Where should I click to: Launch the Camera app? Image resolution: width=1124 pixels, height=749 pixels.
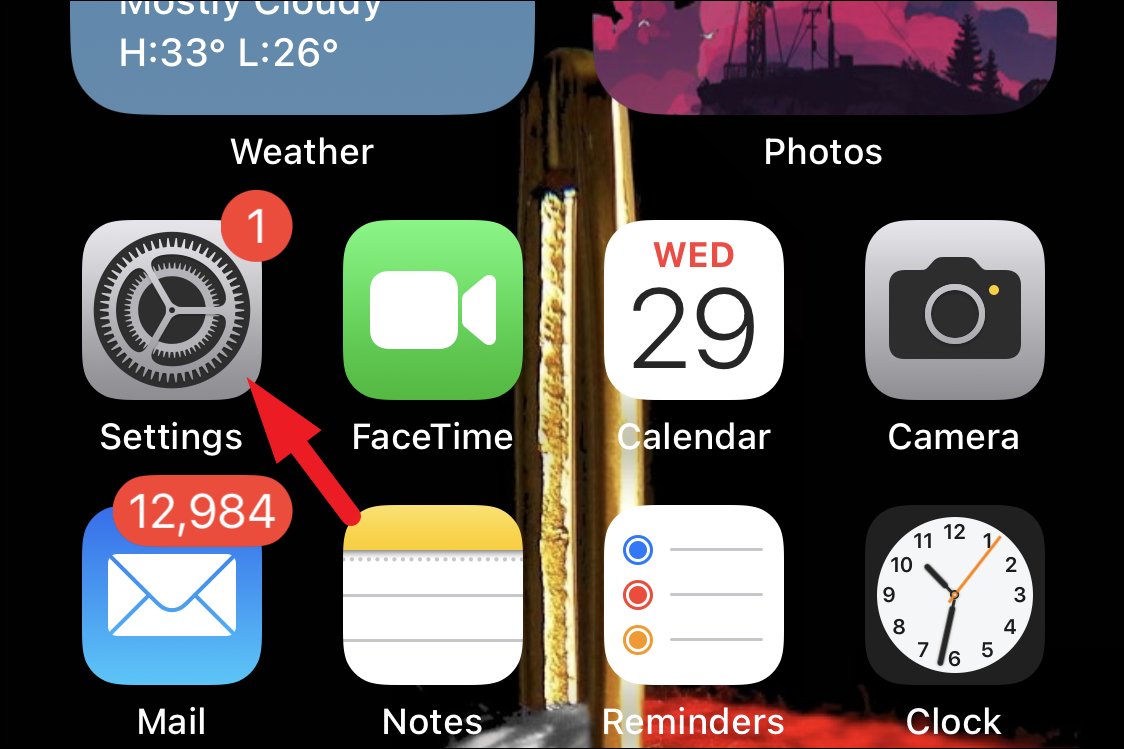tap(954, 311)
